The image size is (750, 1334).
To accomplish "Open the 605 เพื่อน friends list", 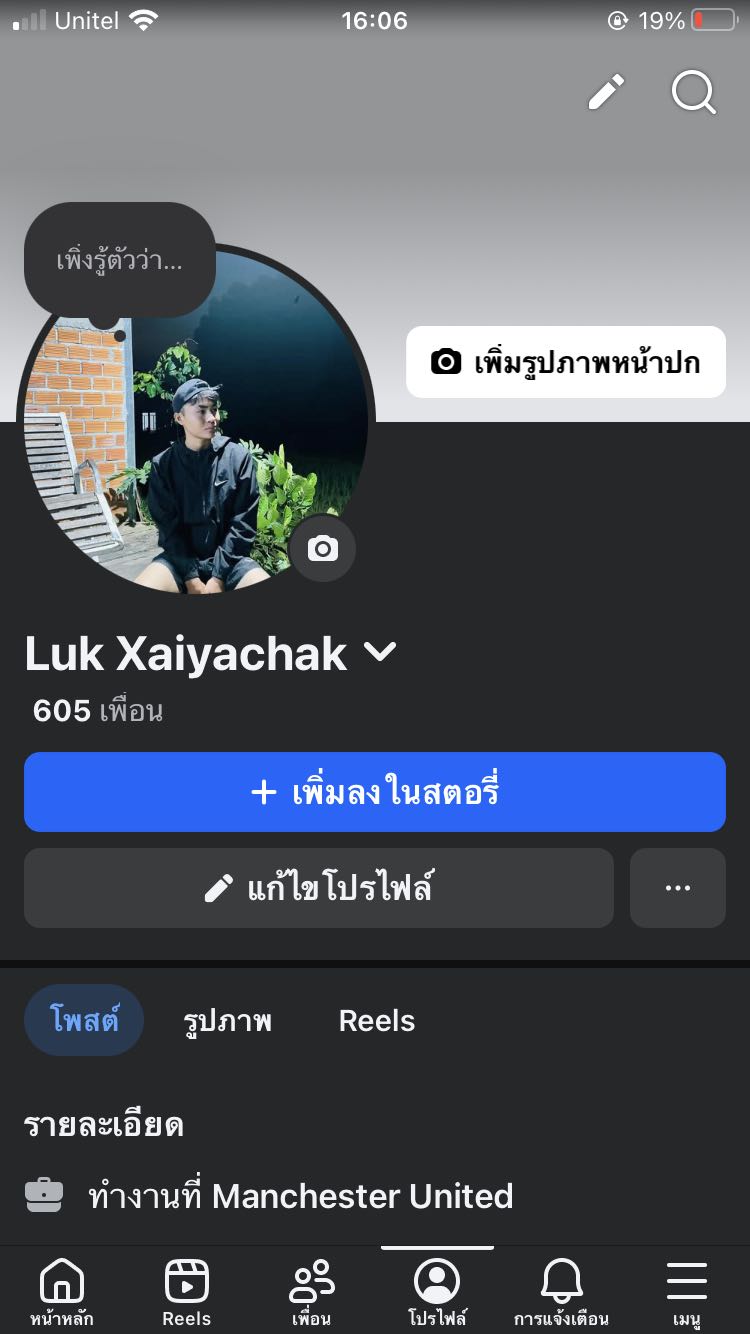I will (98, 711).
